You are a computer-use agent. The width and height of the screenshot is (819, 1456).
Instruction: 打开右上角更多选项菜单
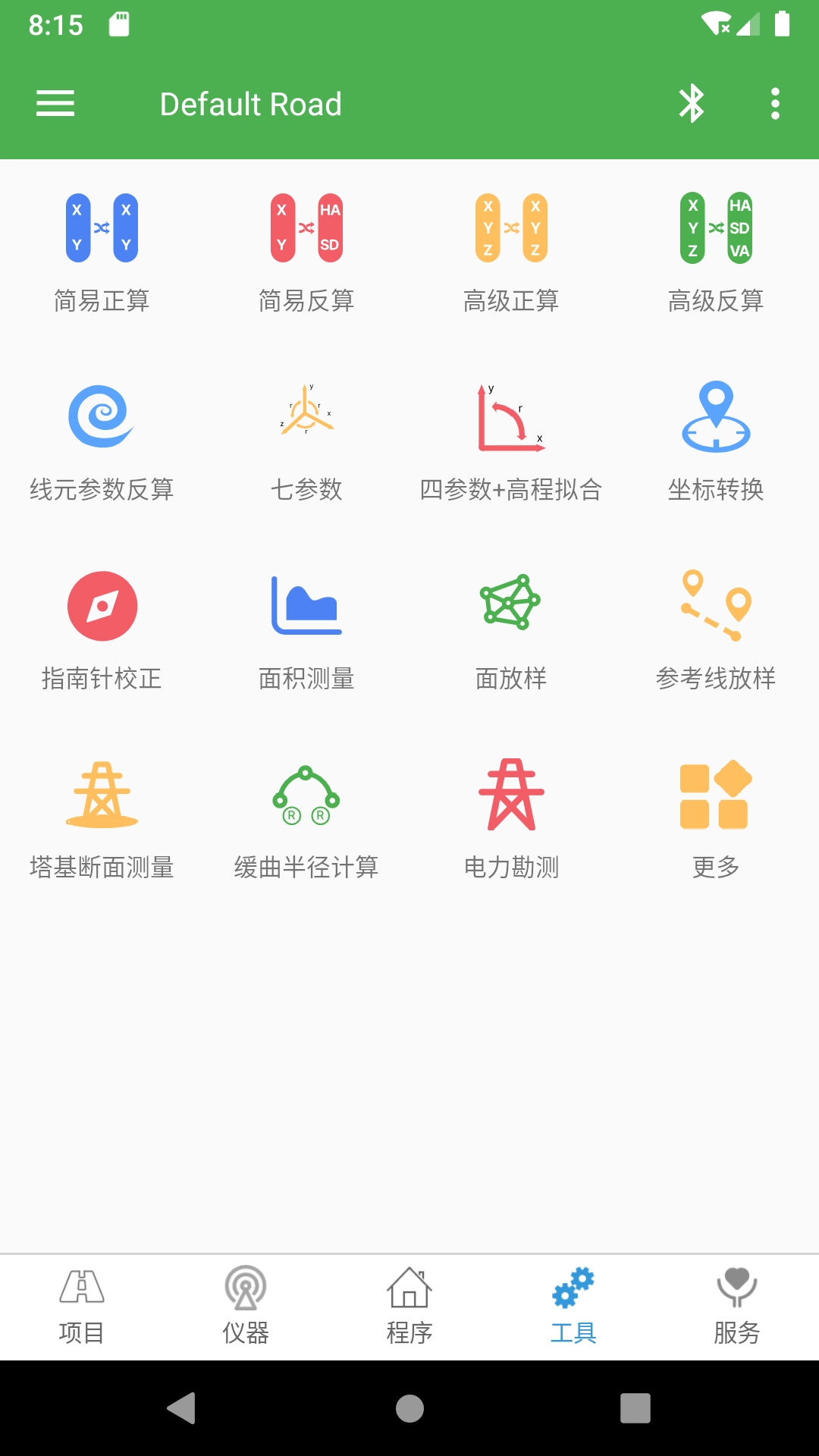(x=775, y=103)
